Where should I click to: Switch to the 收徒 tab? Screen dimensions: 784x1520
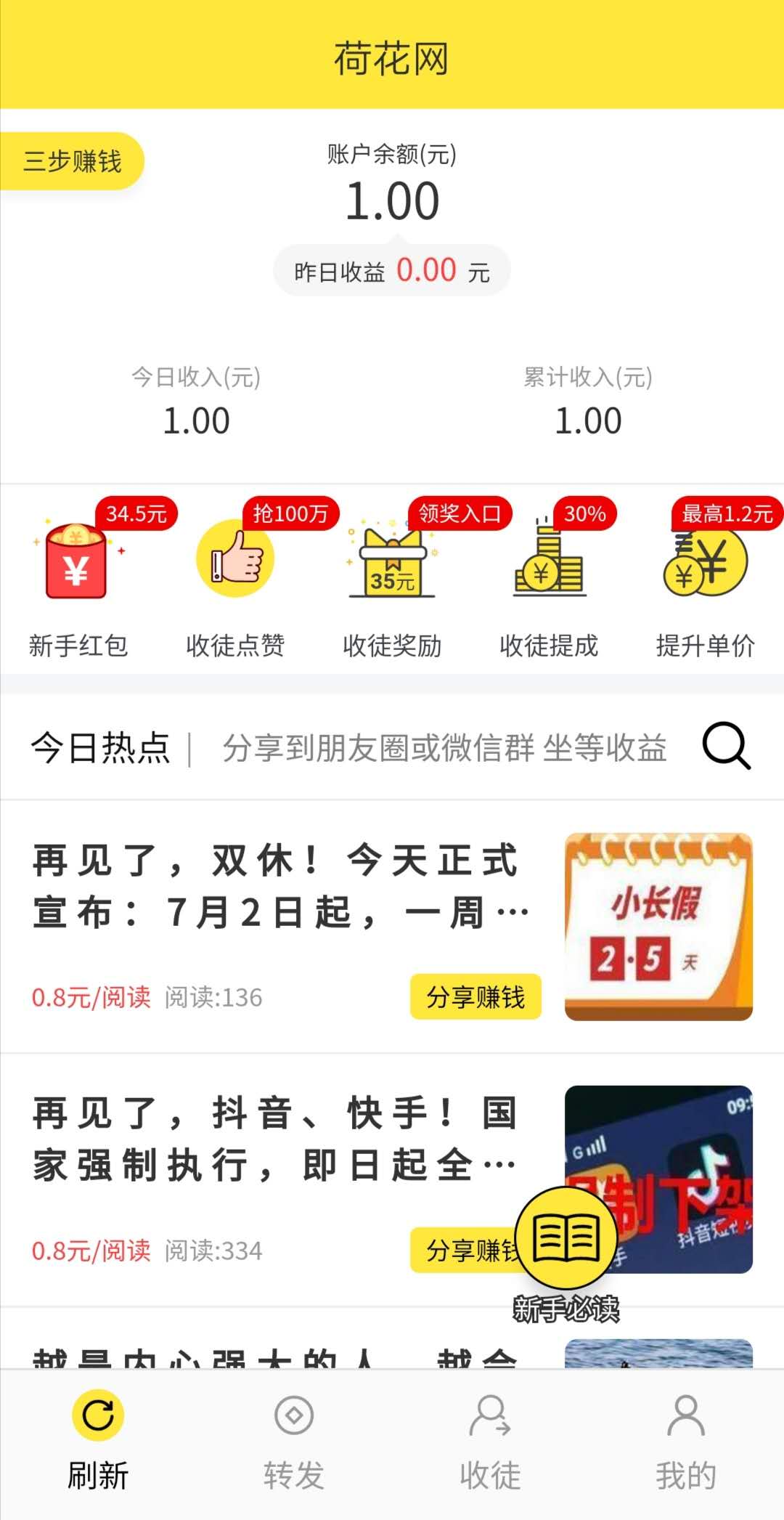click(490, 1442)
